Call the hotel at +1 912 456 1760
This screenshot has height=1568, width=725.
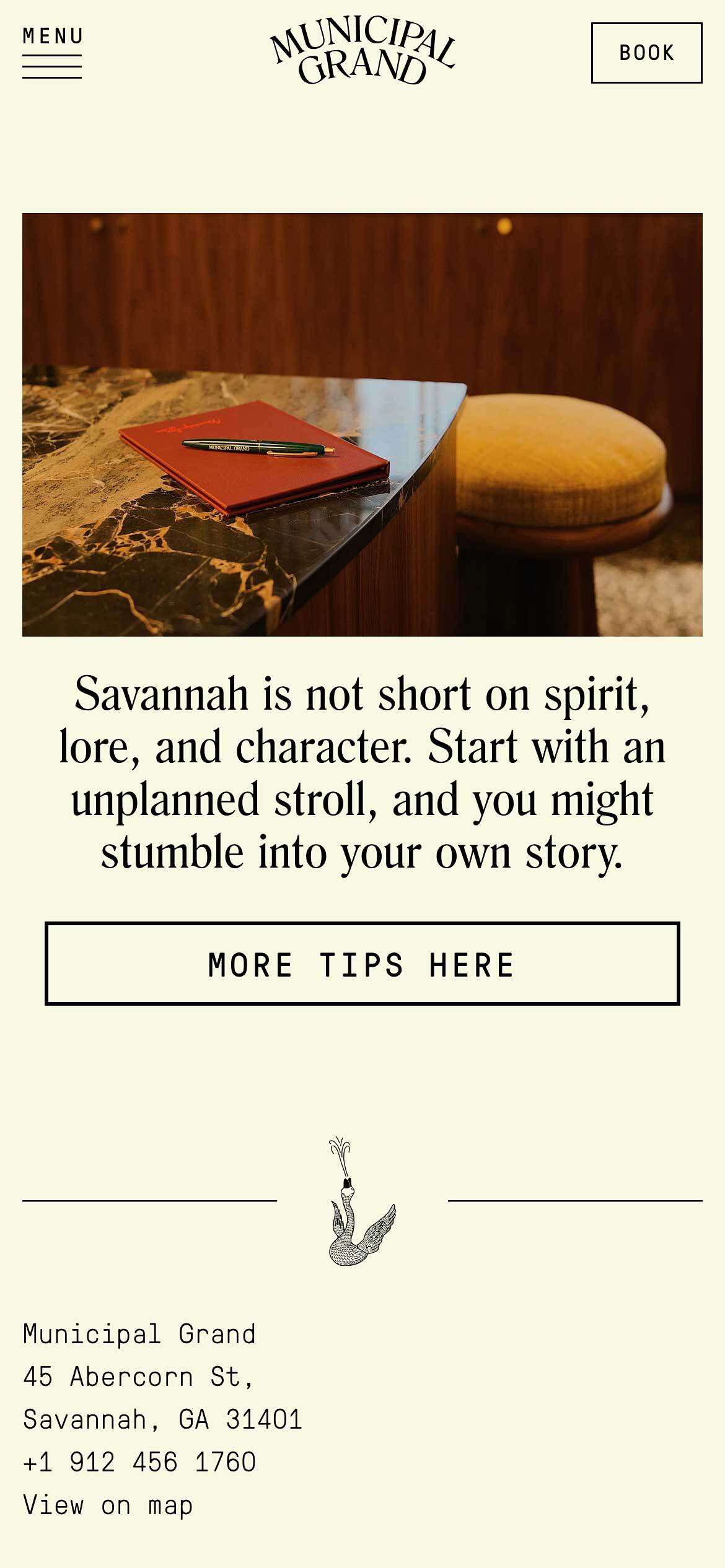(139, 1462)
